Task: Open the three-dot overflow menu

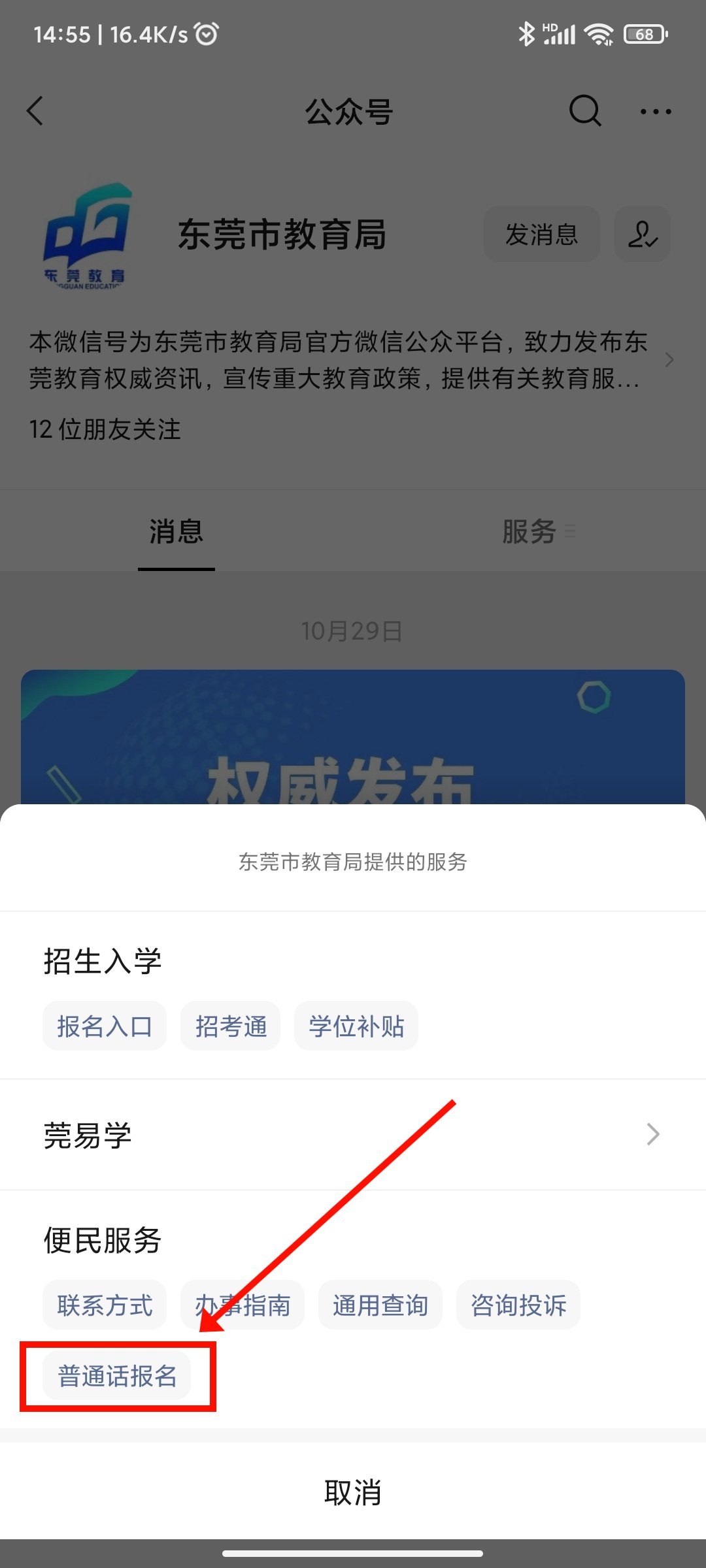Action: [656, 111]
